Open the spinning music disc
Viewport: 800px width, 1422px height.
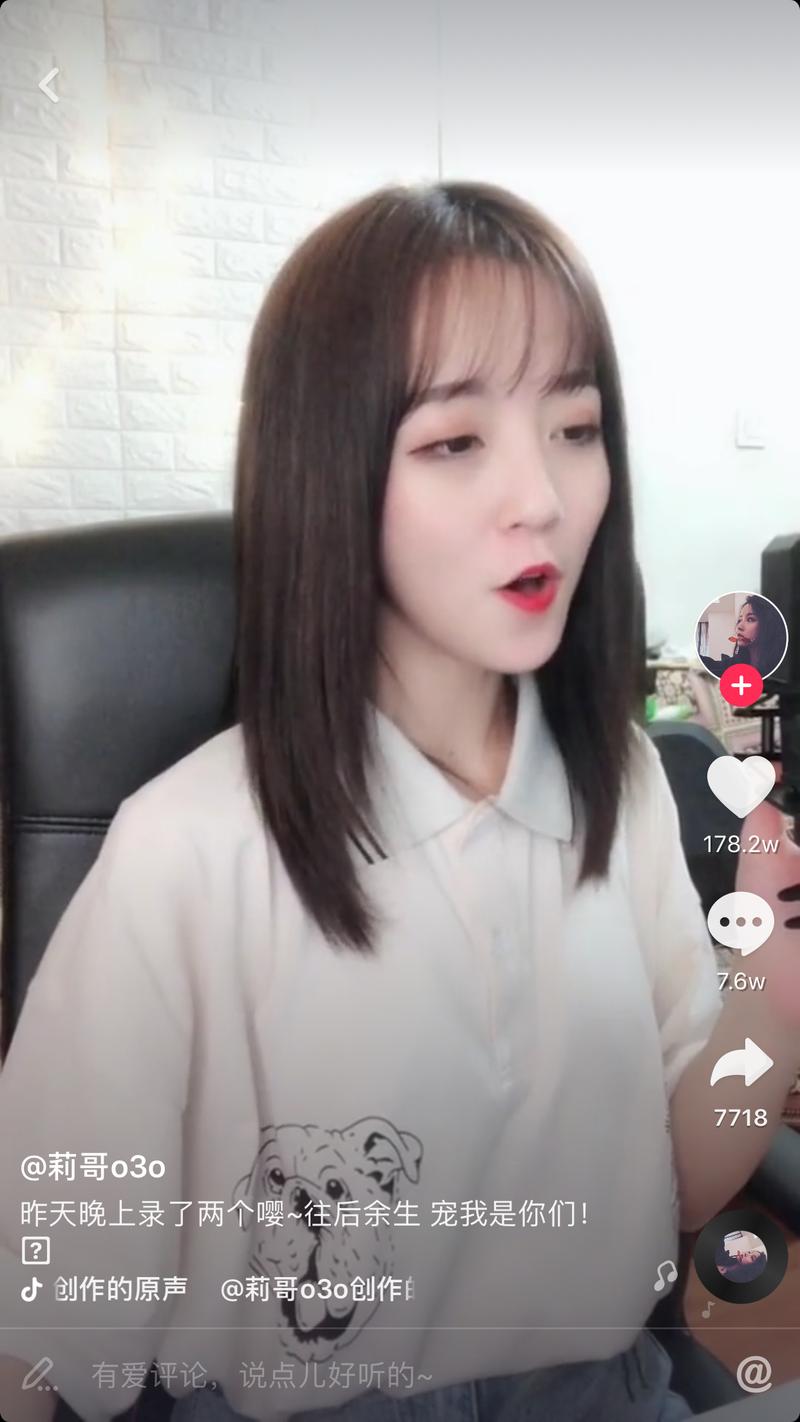point(741,1256)
